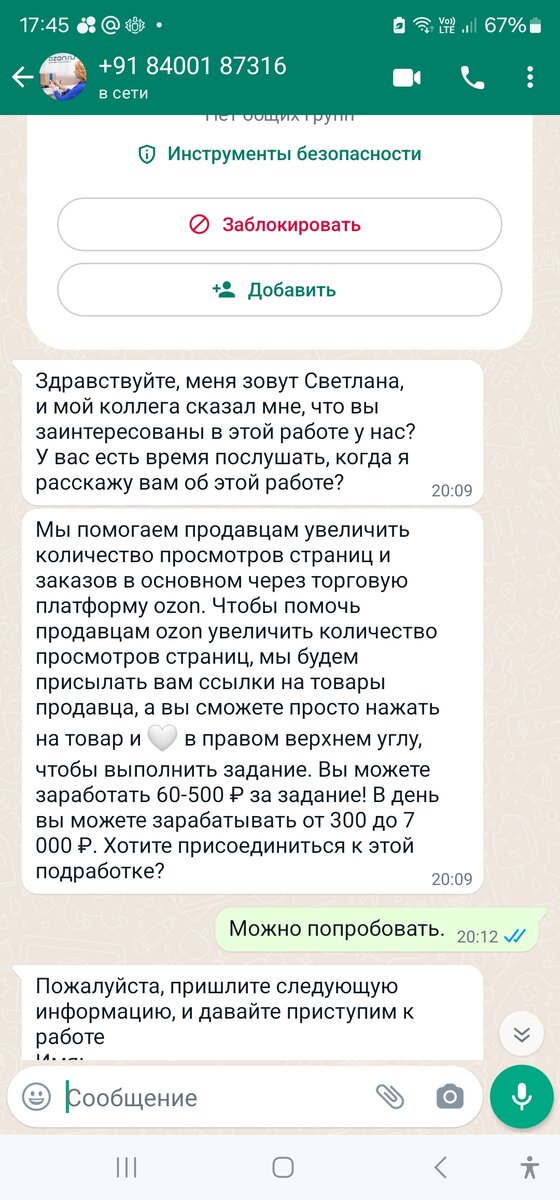
Task: Tap Заблокировать to block this number
Action: [x=279, y=224]
